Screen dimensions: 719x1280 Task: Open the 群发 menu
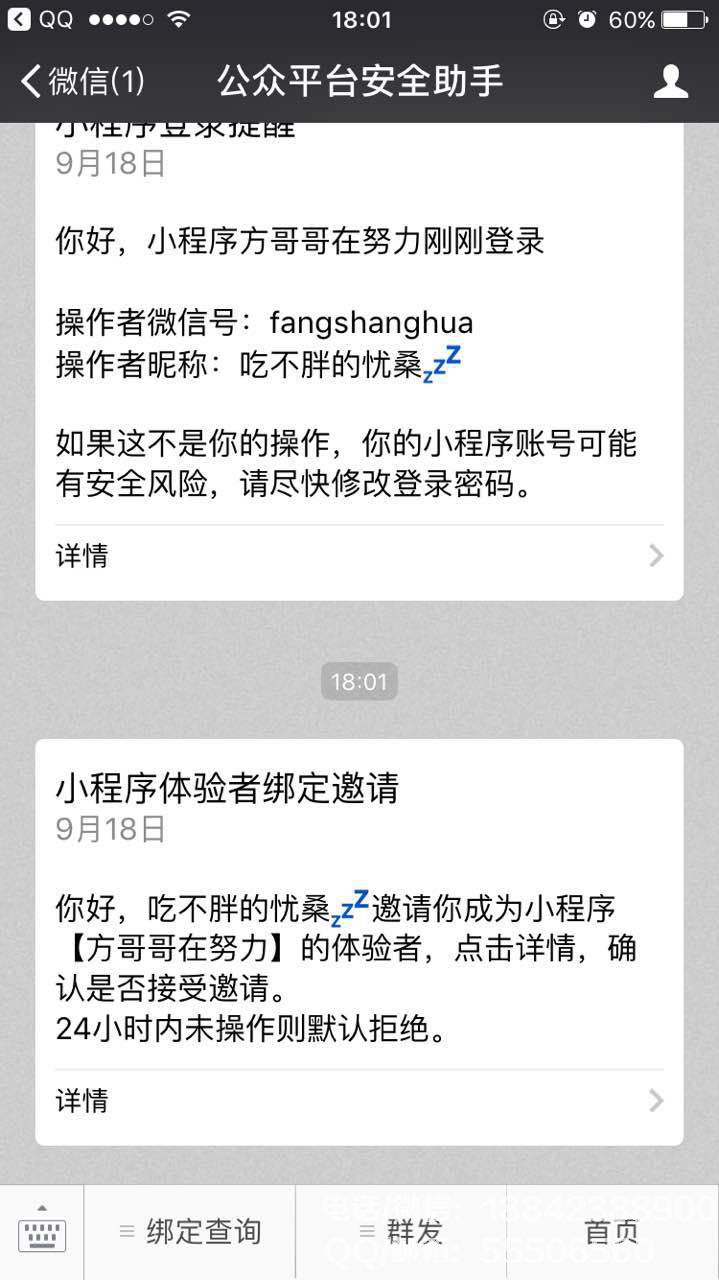pos(402,1232)
